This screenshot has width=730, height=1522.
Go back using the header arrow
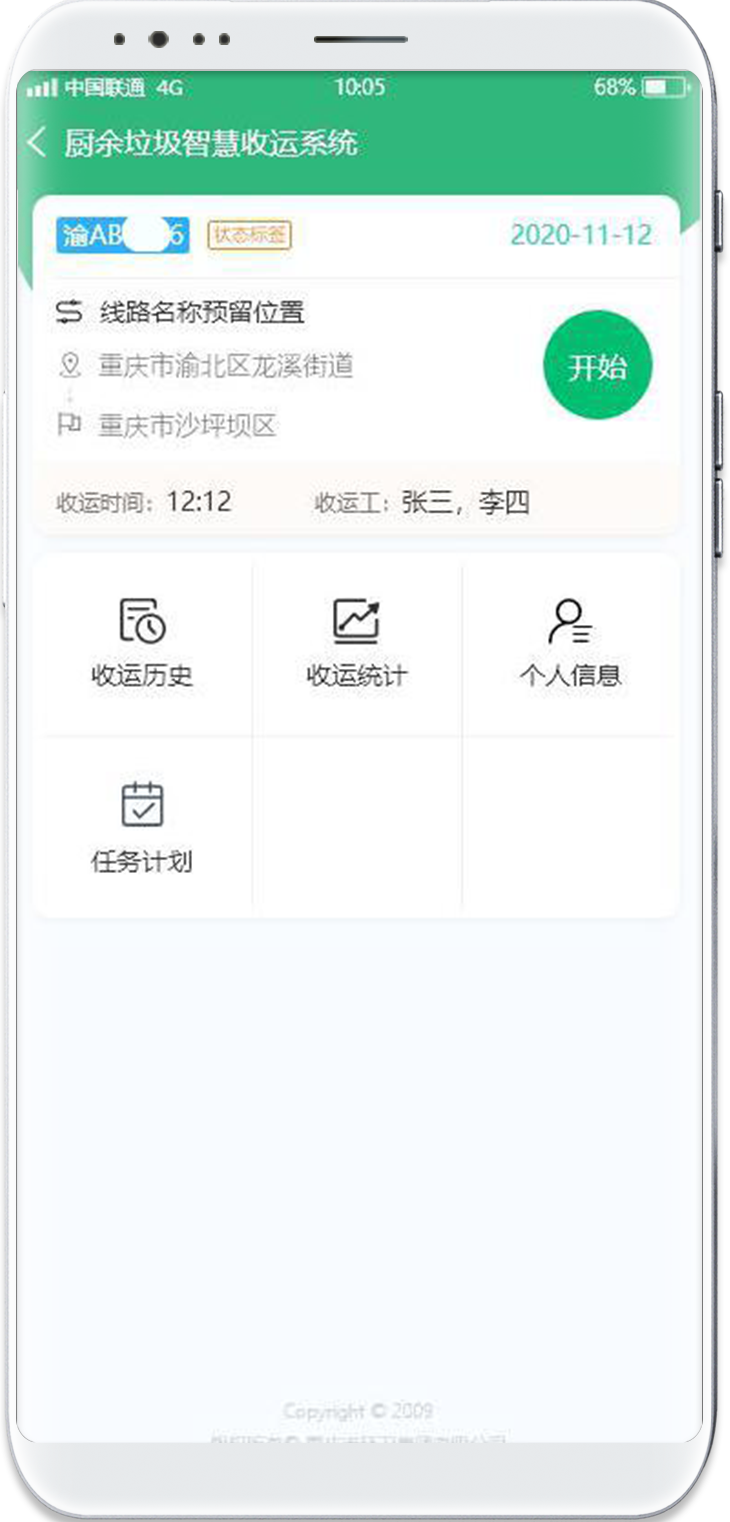coord(37,143)
